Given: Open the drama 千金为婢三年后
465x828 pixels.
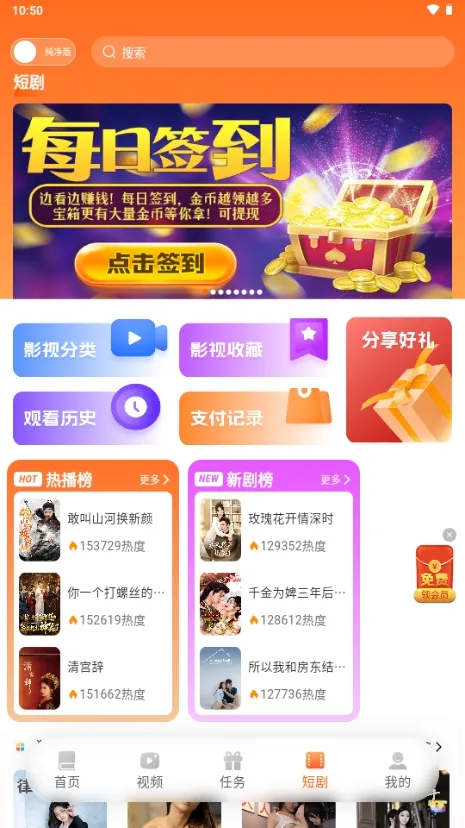Looking at the screenshot, I should pos(273,604).
